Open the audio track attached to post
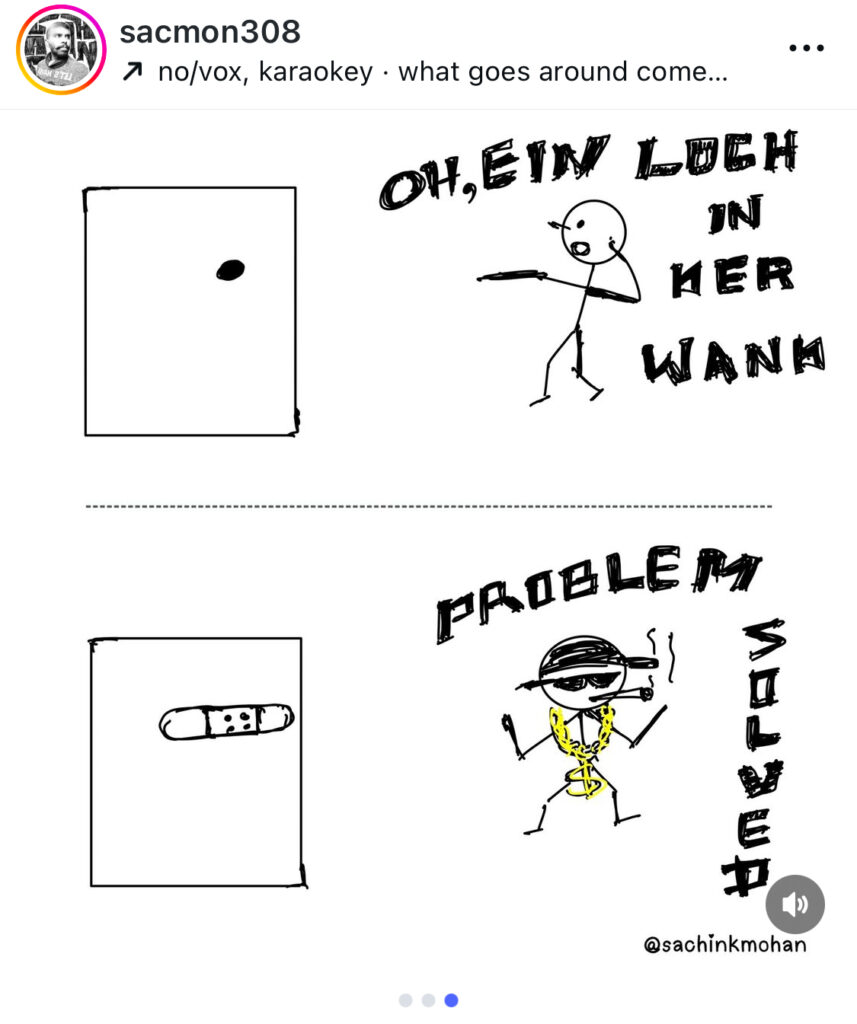 [440, 73]
